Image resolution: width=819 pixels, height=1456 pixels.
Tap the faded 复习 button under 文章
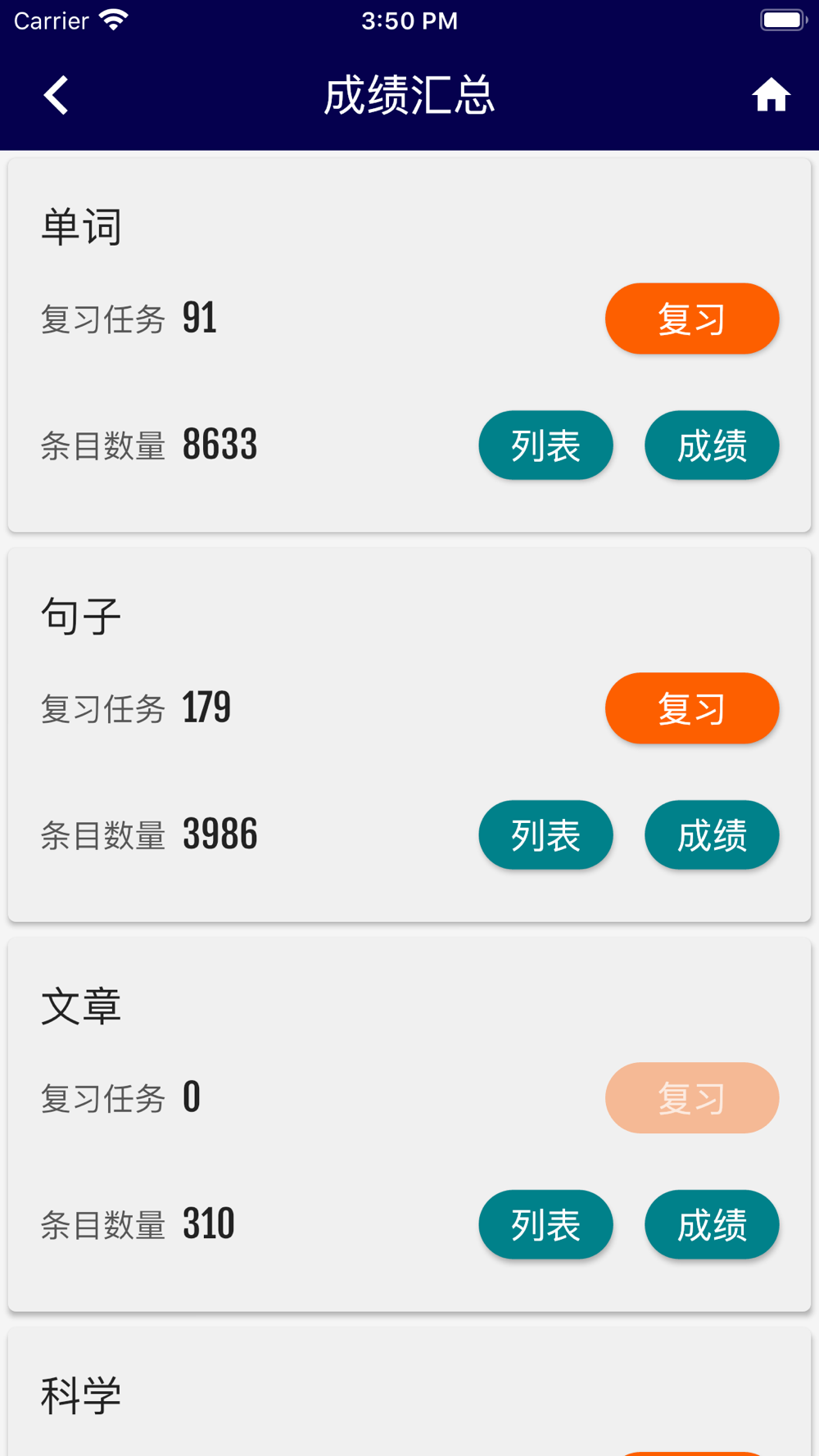pos(692,1098)
